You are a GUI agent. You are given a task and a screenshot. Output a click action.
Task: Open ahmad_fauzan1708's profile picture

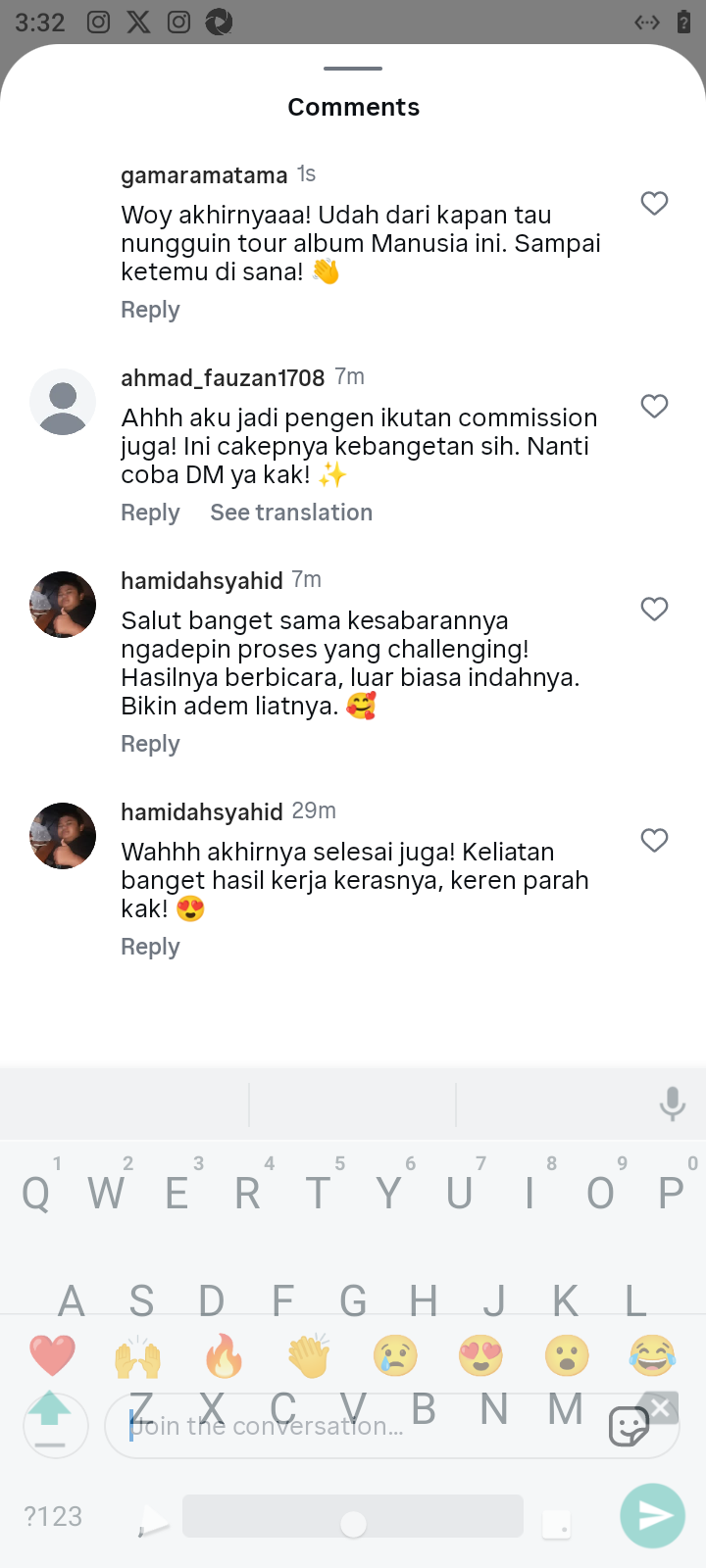tap(63, 402)
